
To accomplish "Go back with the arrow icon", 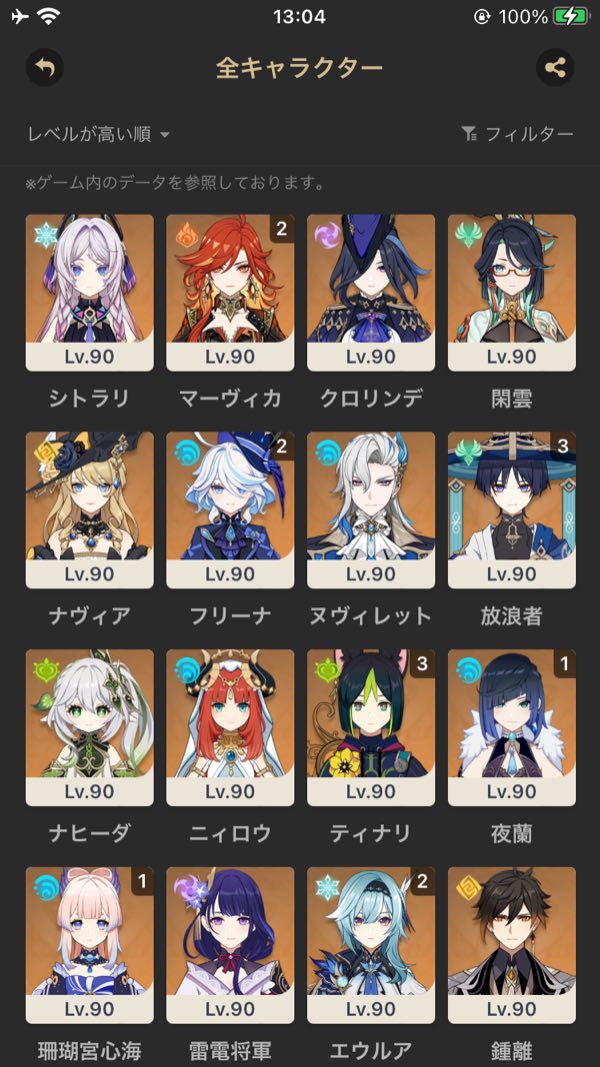I will coord(44,68).
